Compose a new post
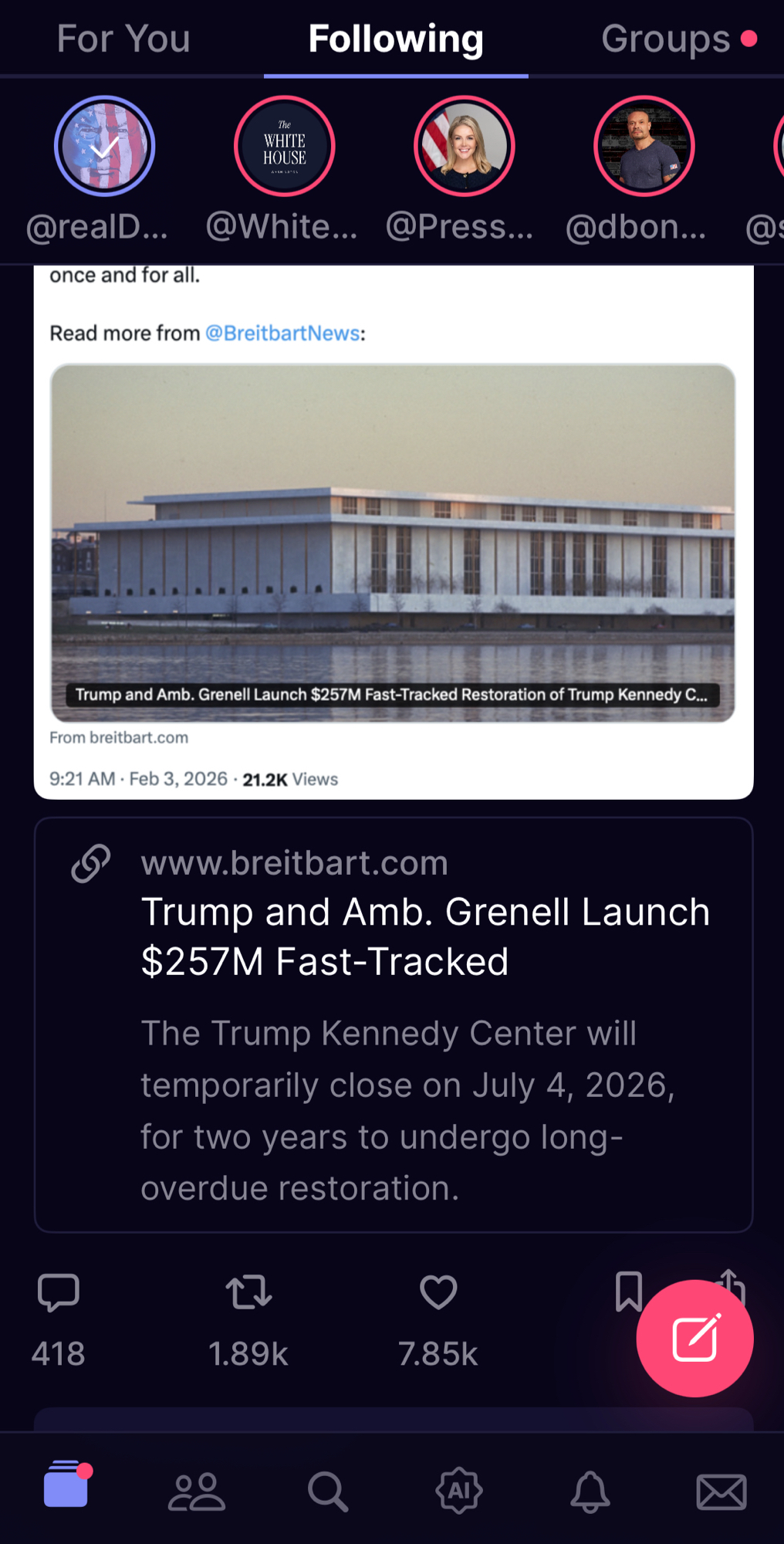This screenshot has height=1544, width=784. [x=694, y=1339]
